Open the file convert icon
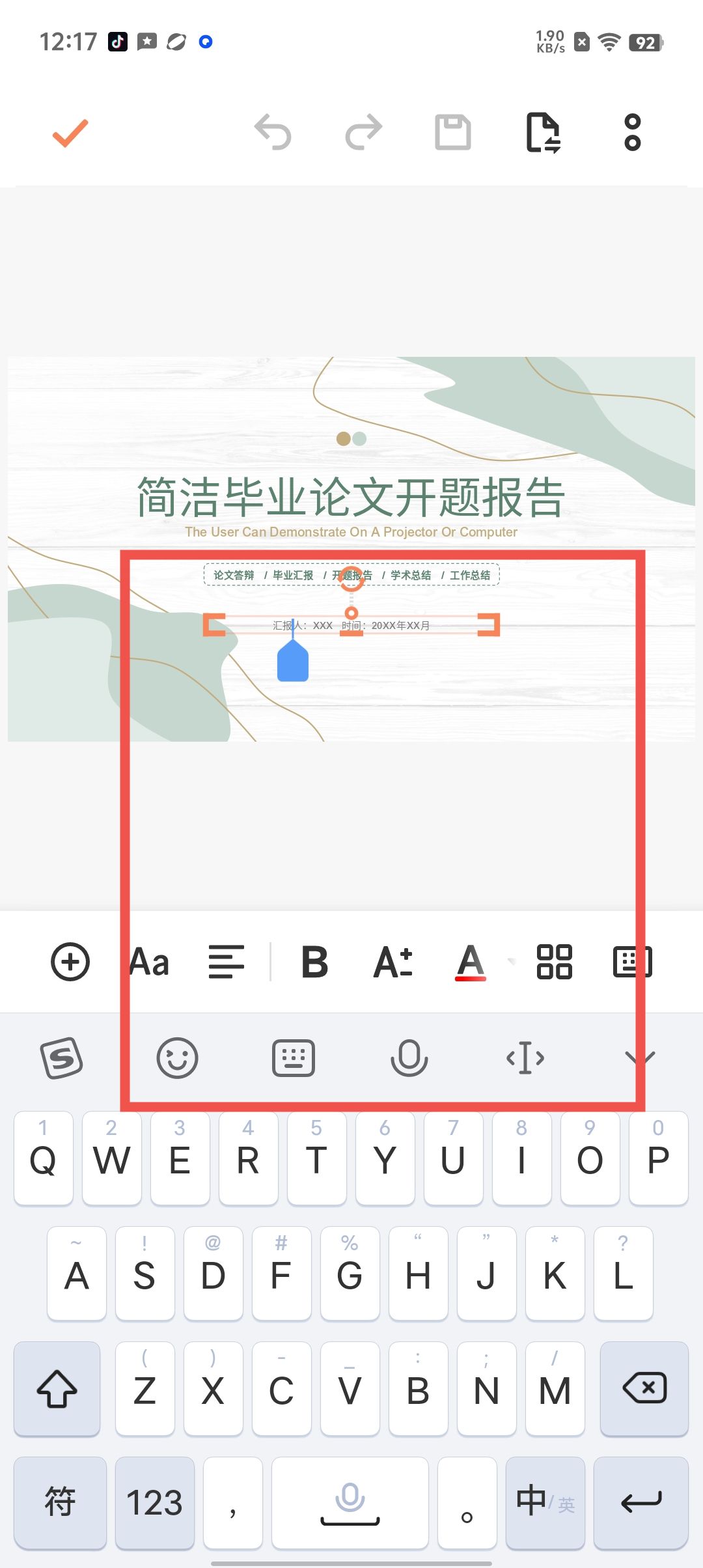 (544, 133)
